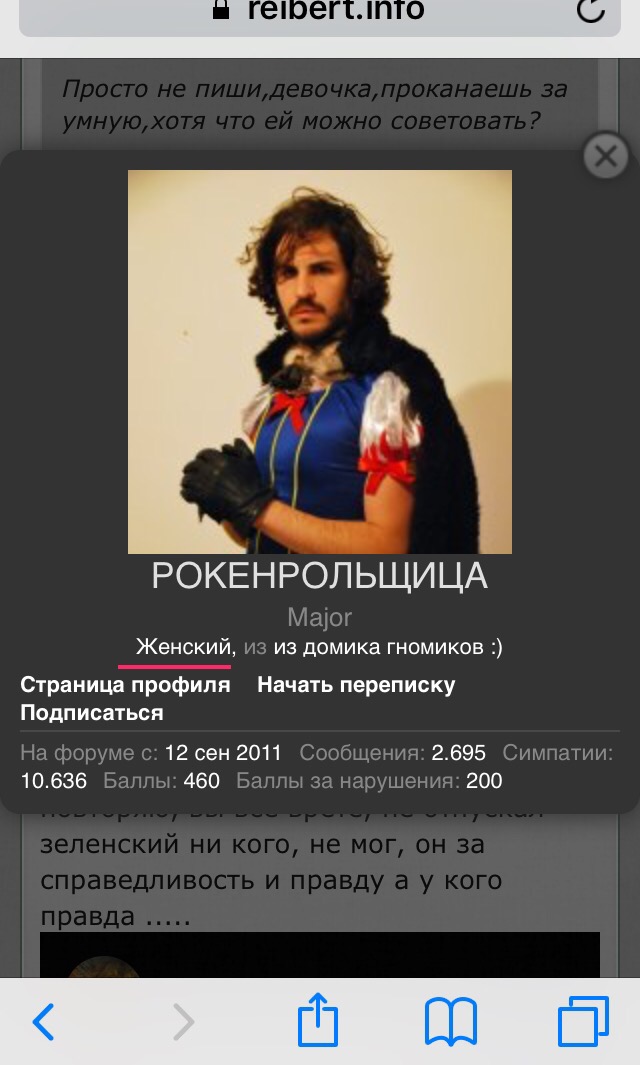Open the Safari share sheet

[x=318, y=1022]
